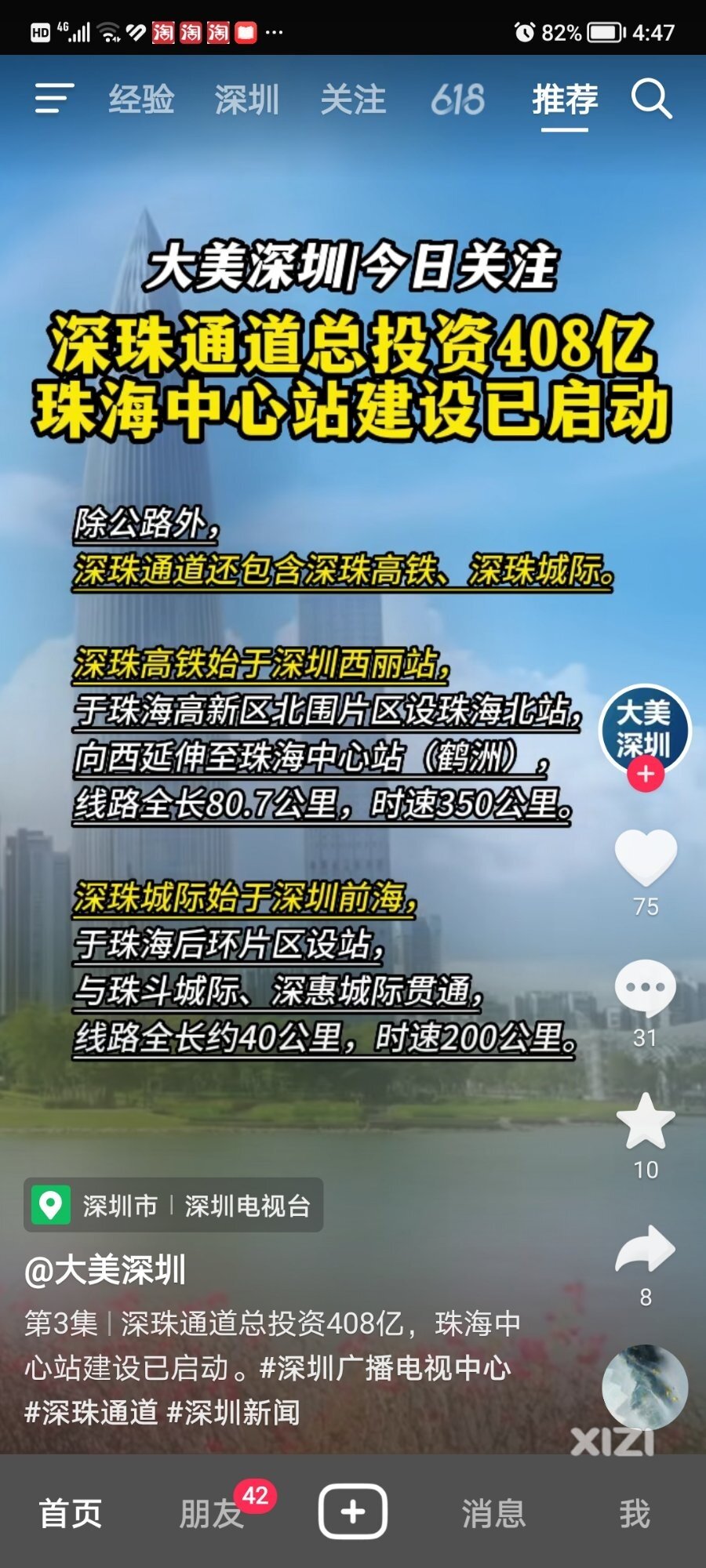
Task: Create a new post with plus
Action: [353, 1512]
